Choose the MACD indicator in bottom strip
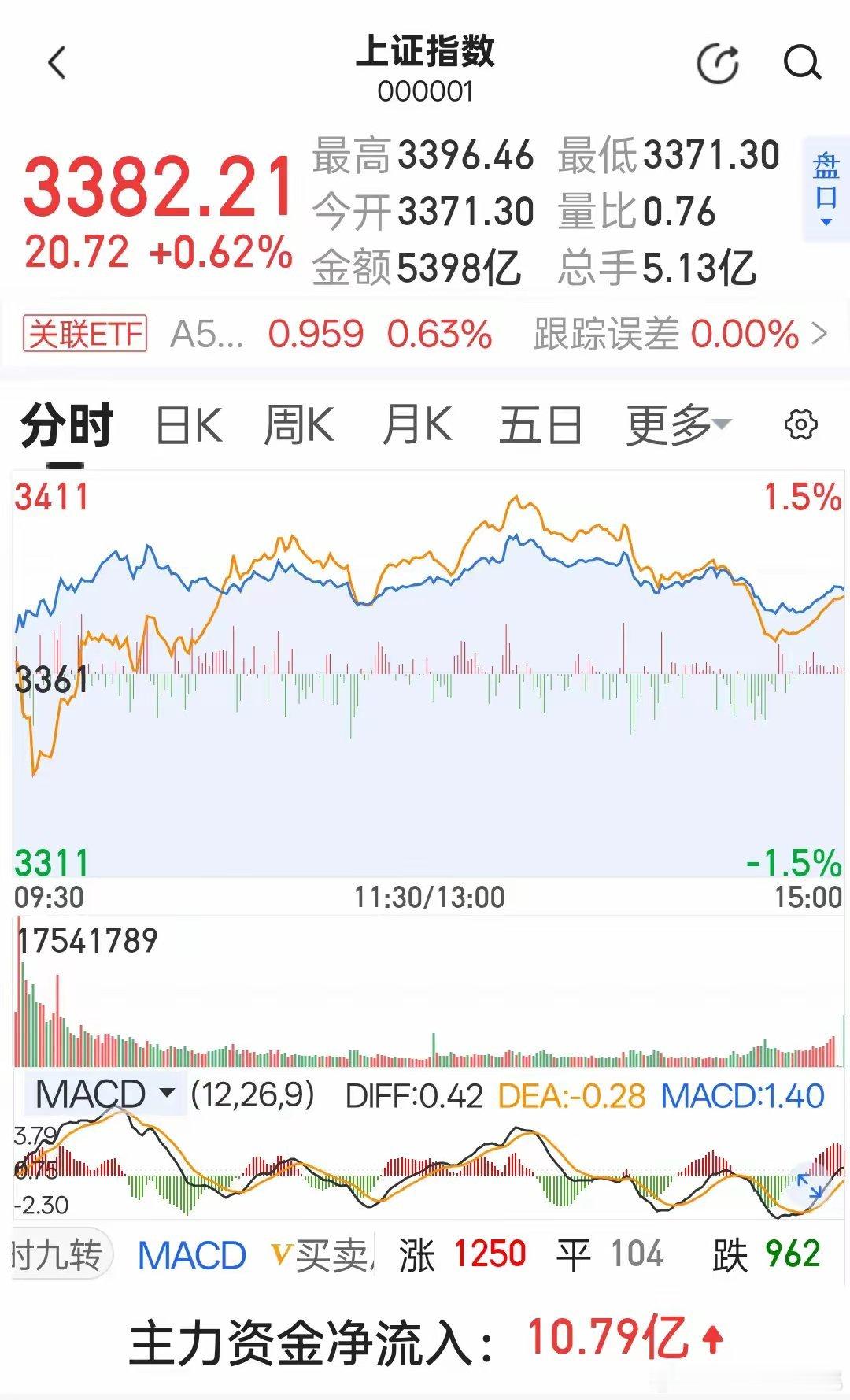 (191, 1255)
